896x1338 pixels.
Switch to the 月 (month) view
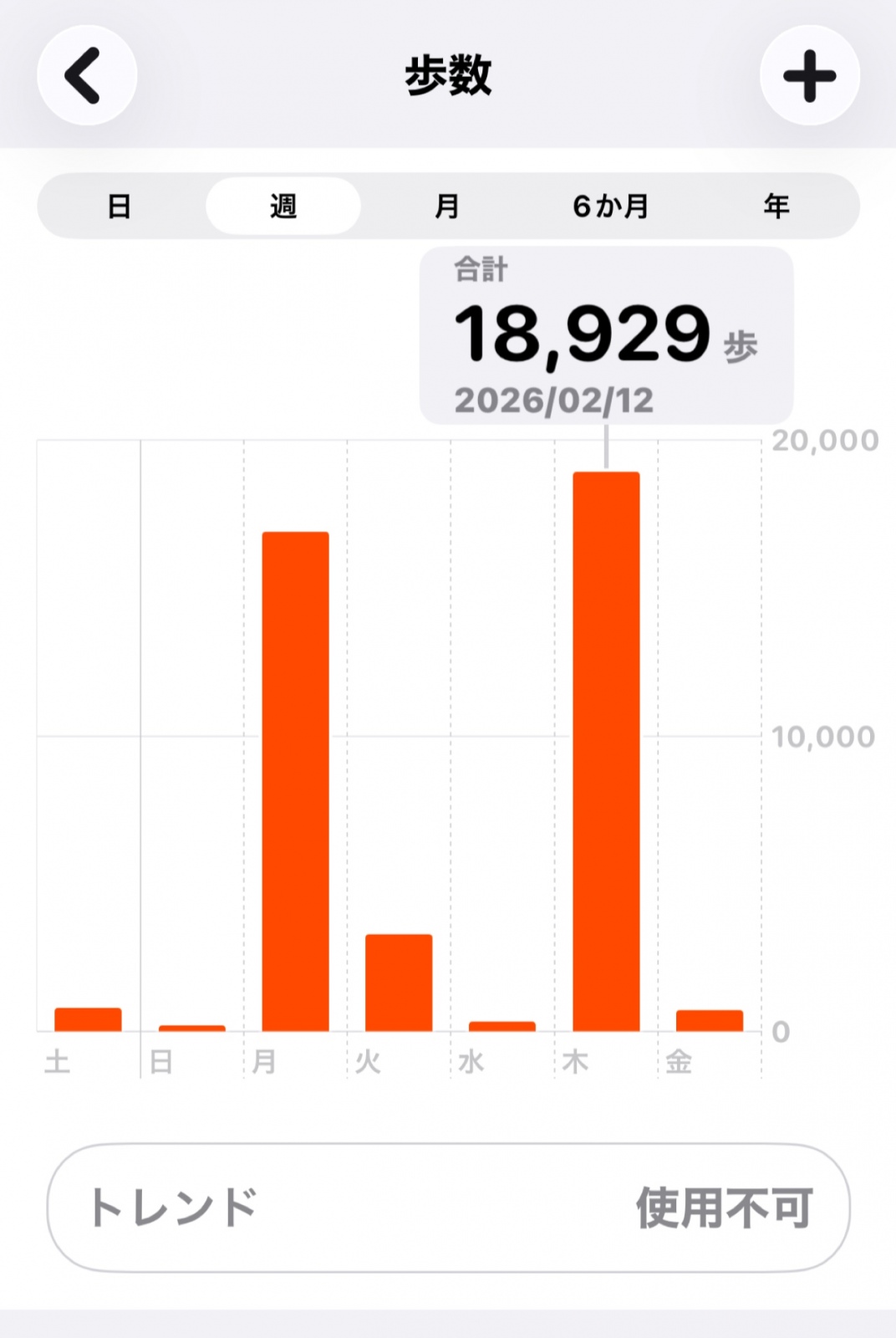(x=447, y=206)
